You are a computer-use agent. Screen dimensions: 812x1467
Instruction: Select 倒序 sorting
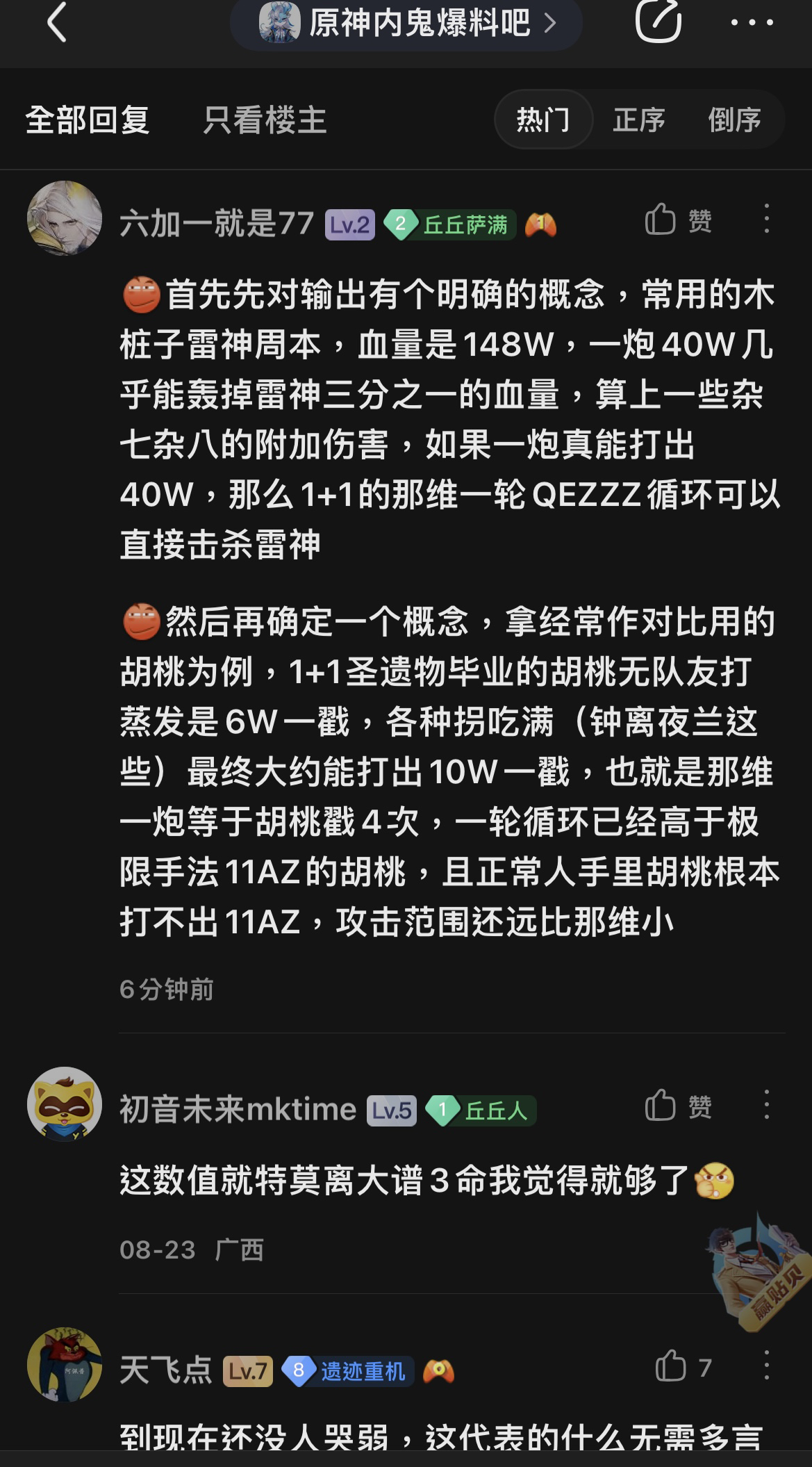[x=734, y=120]
